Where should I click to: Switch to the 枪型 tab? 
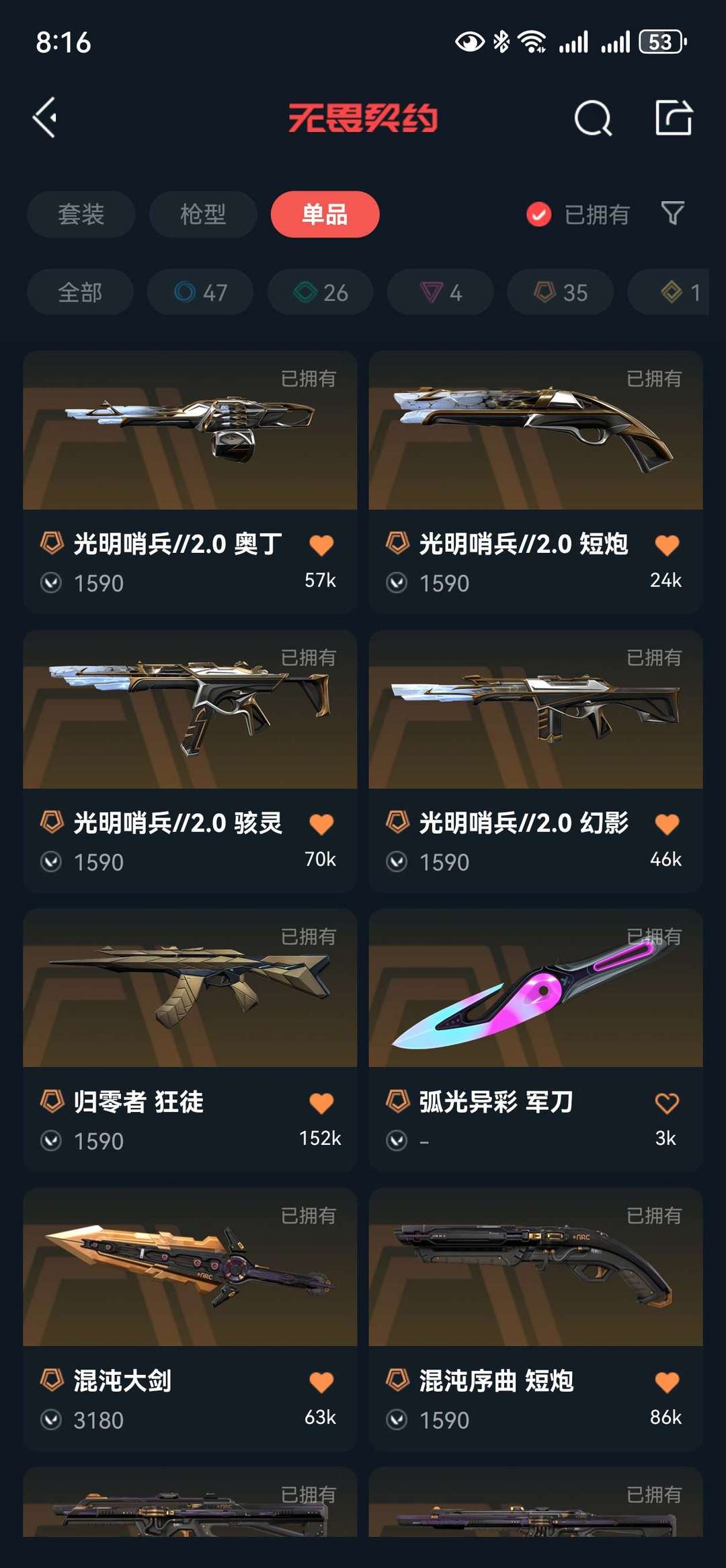click(202, 214)
